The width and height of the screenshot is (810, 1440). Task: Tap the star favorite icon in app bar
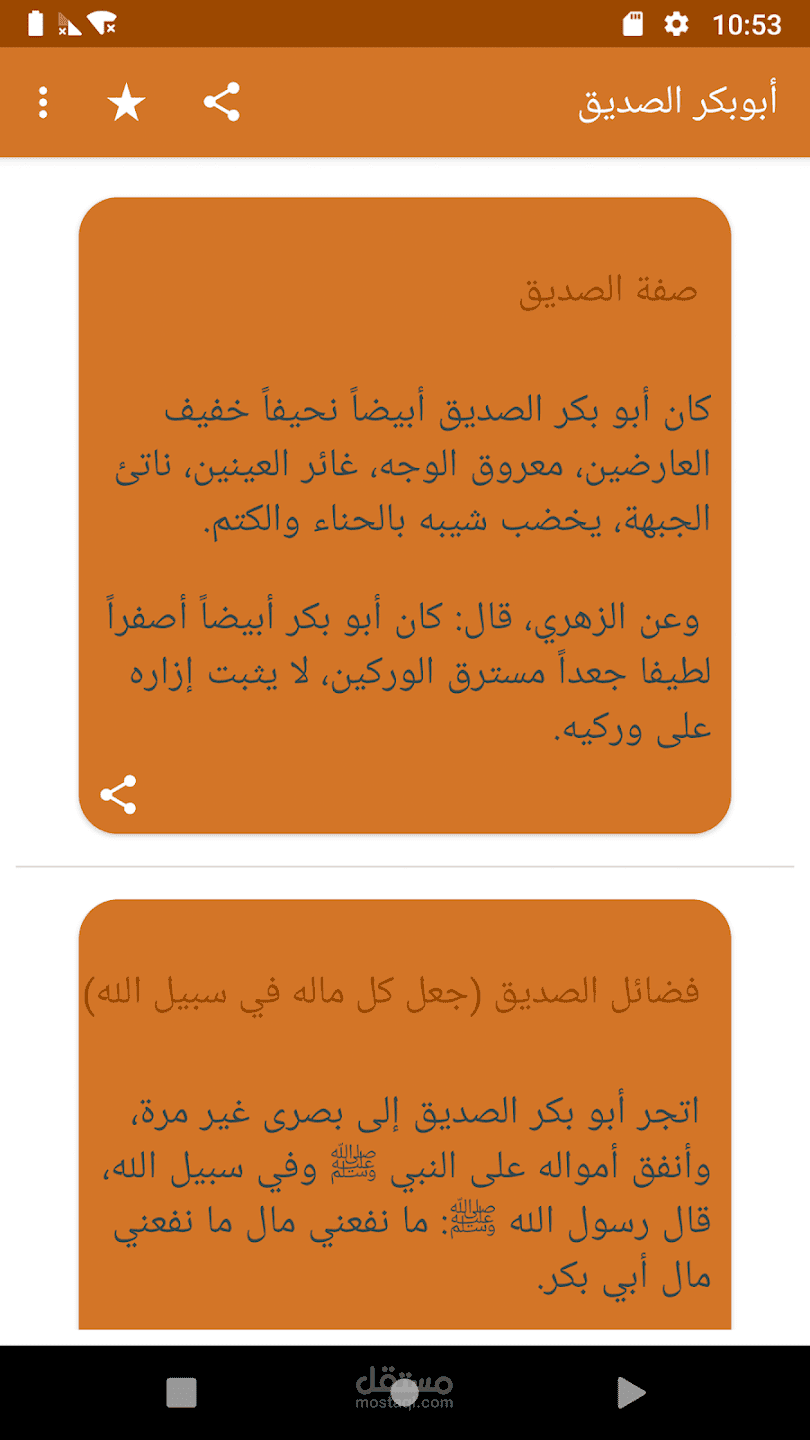click(127, 103)
